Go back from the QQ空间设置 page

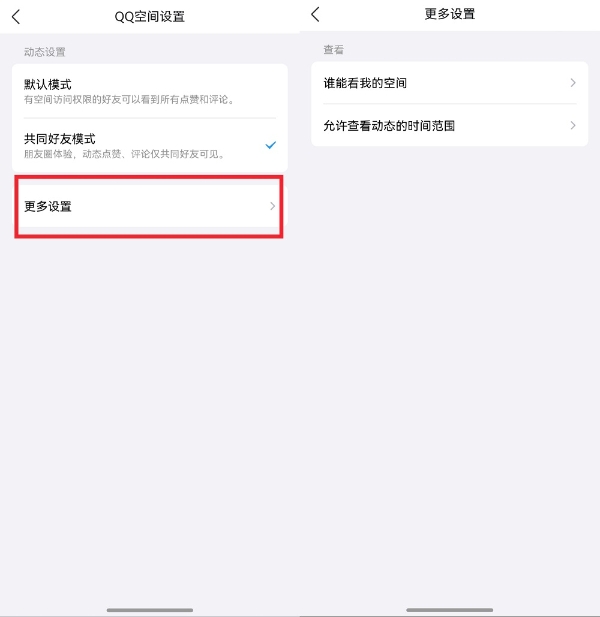point(16,17)
